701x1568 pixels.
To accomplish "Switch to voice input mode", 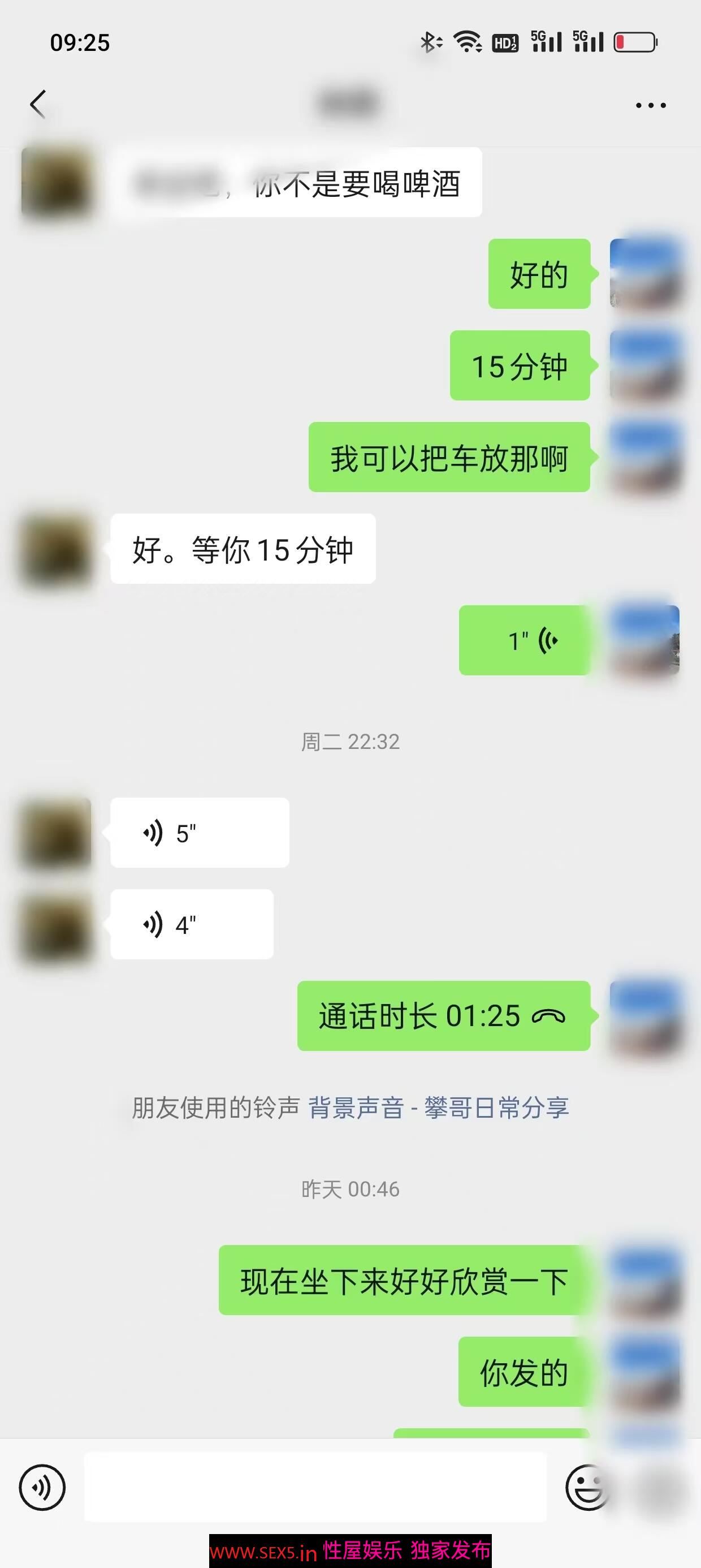I will pyautogui.click(x=42, y=1487).
